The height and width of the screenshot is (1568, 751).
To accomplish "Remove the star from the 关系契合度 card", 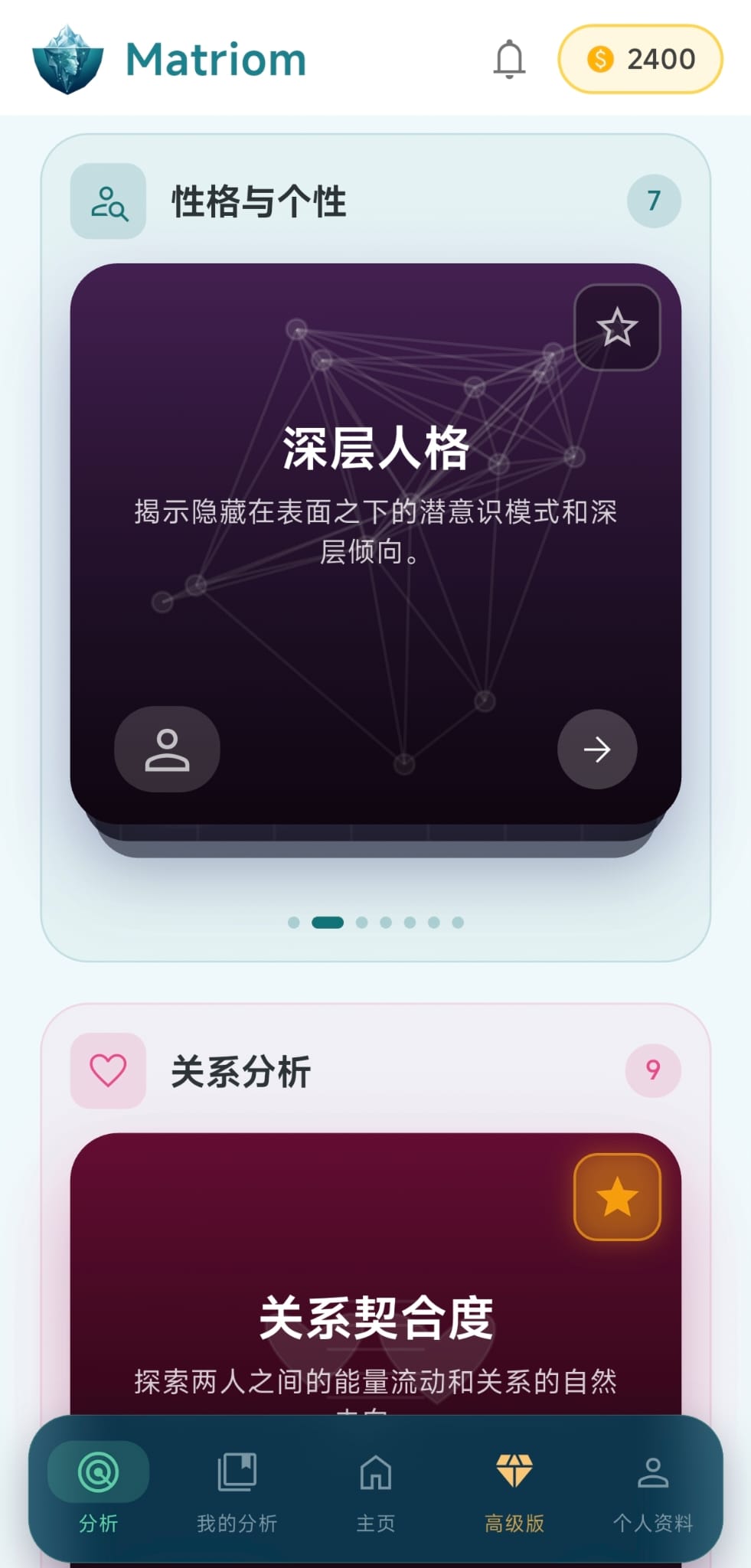I will (x=617, y=1197).
